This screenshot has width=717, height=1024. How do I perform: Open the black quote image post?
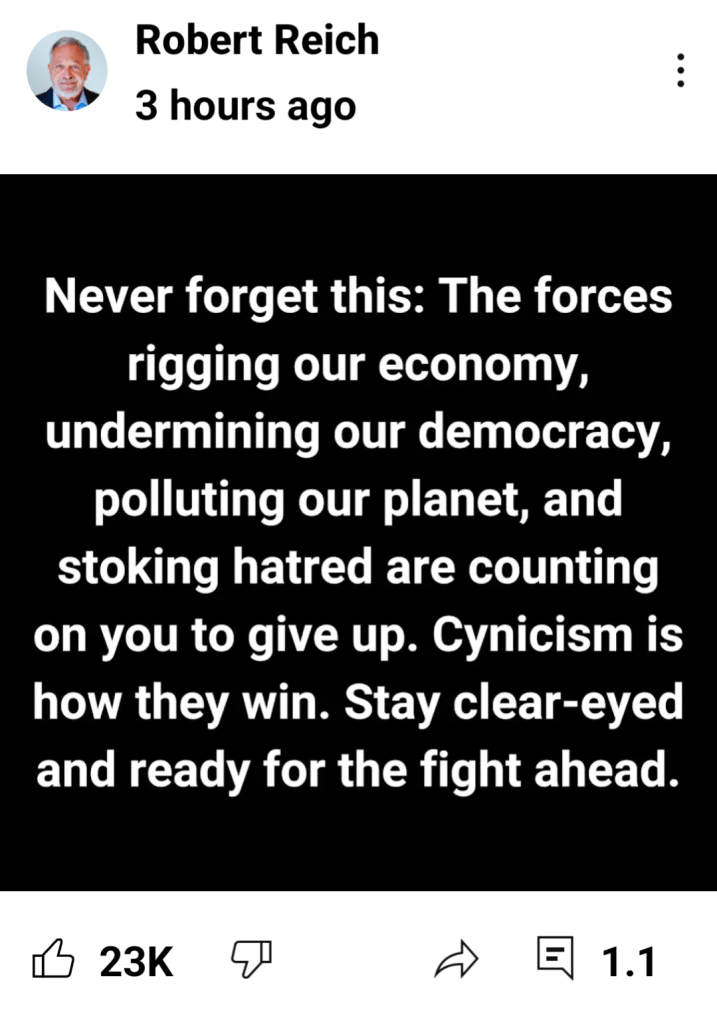[358, 532]
